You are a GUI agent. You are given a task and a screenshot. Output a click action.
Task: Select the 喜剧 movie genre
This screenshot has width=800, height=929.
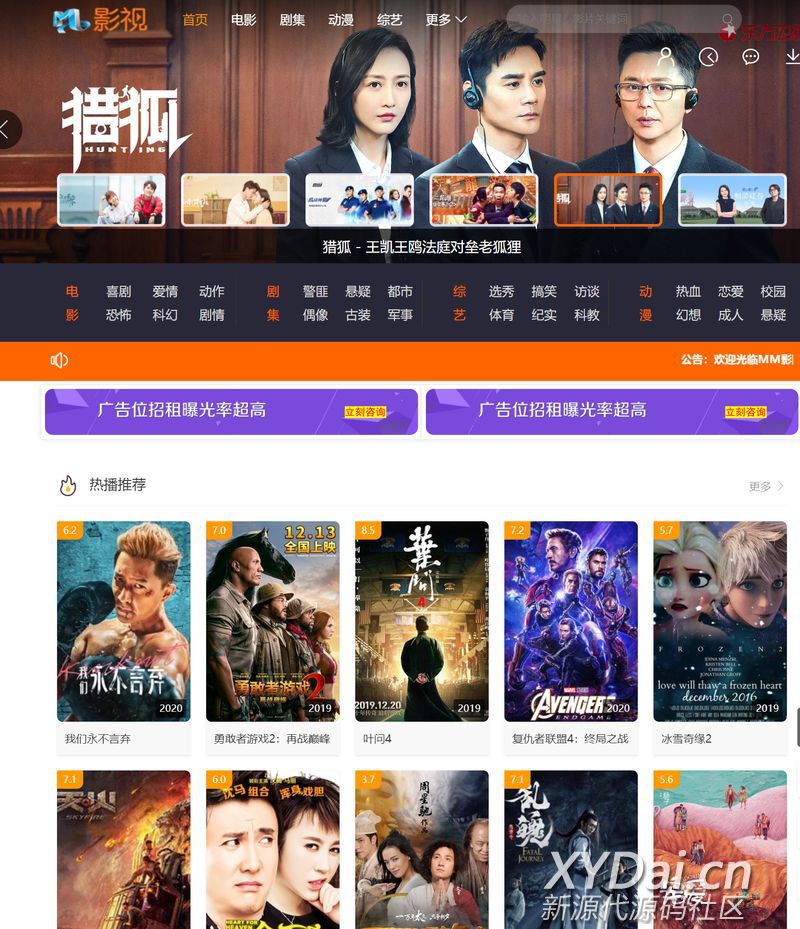click(119, 292)
